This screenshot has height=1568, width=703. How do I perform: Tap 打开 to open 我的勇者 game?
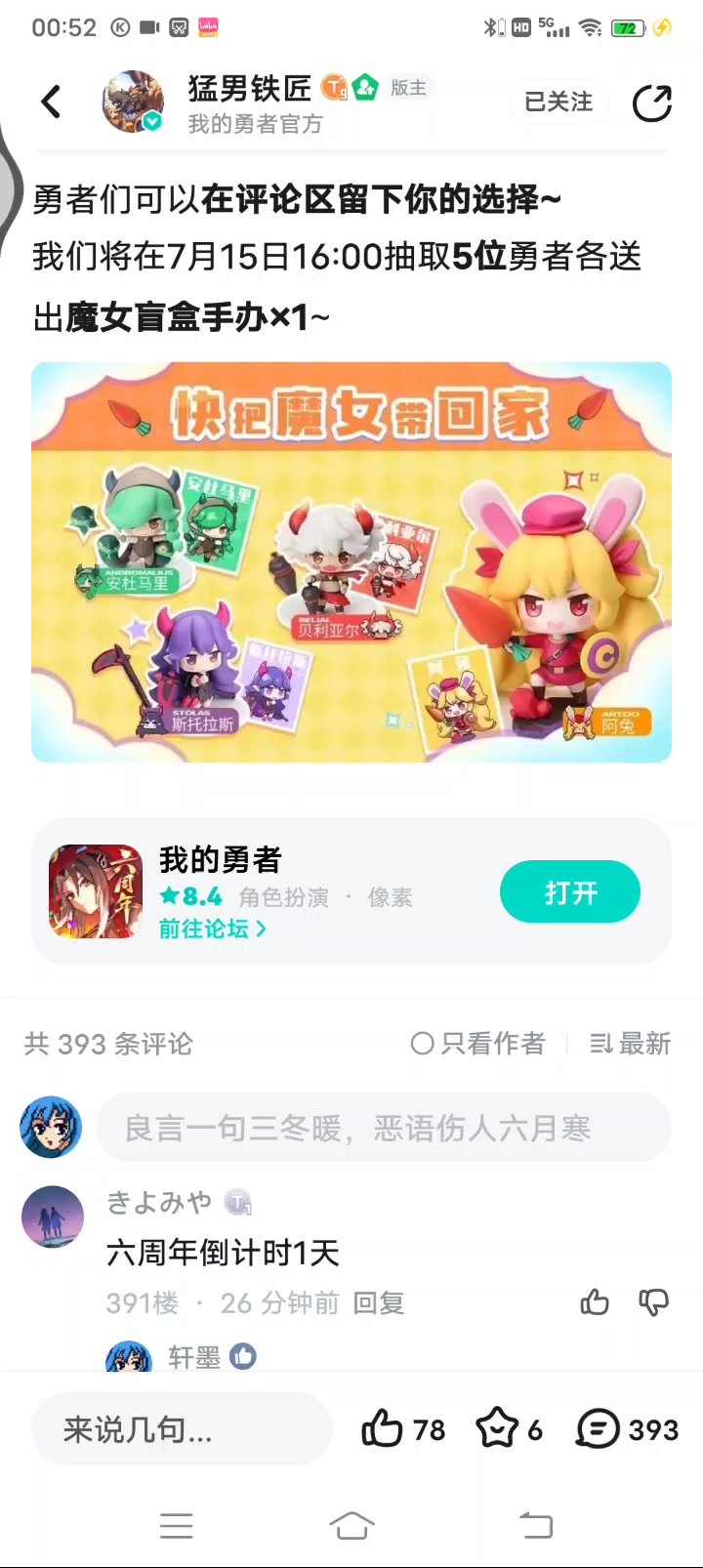click(570, 891)
